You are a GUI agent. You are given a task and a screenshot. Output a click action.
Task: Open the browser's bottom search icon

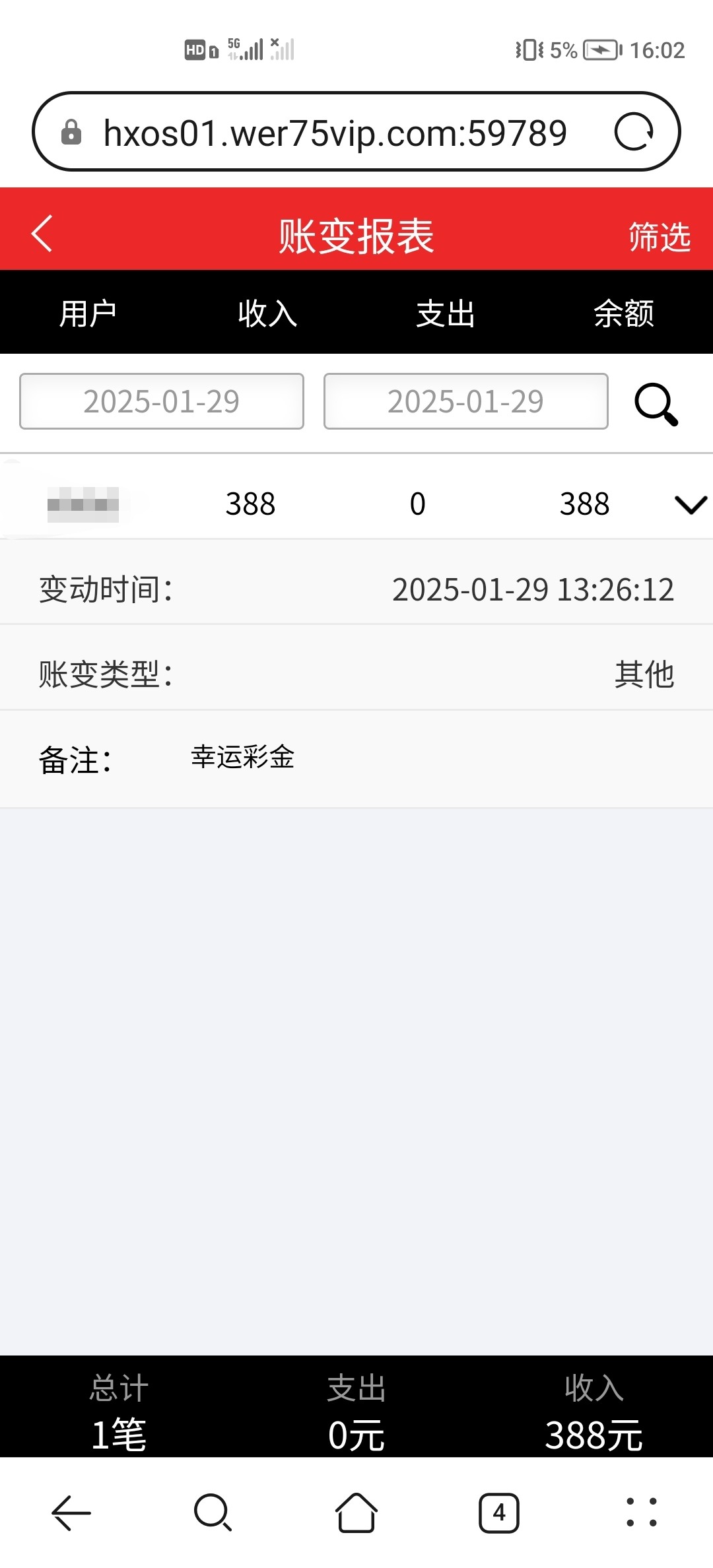(213, 1513)
